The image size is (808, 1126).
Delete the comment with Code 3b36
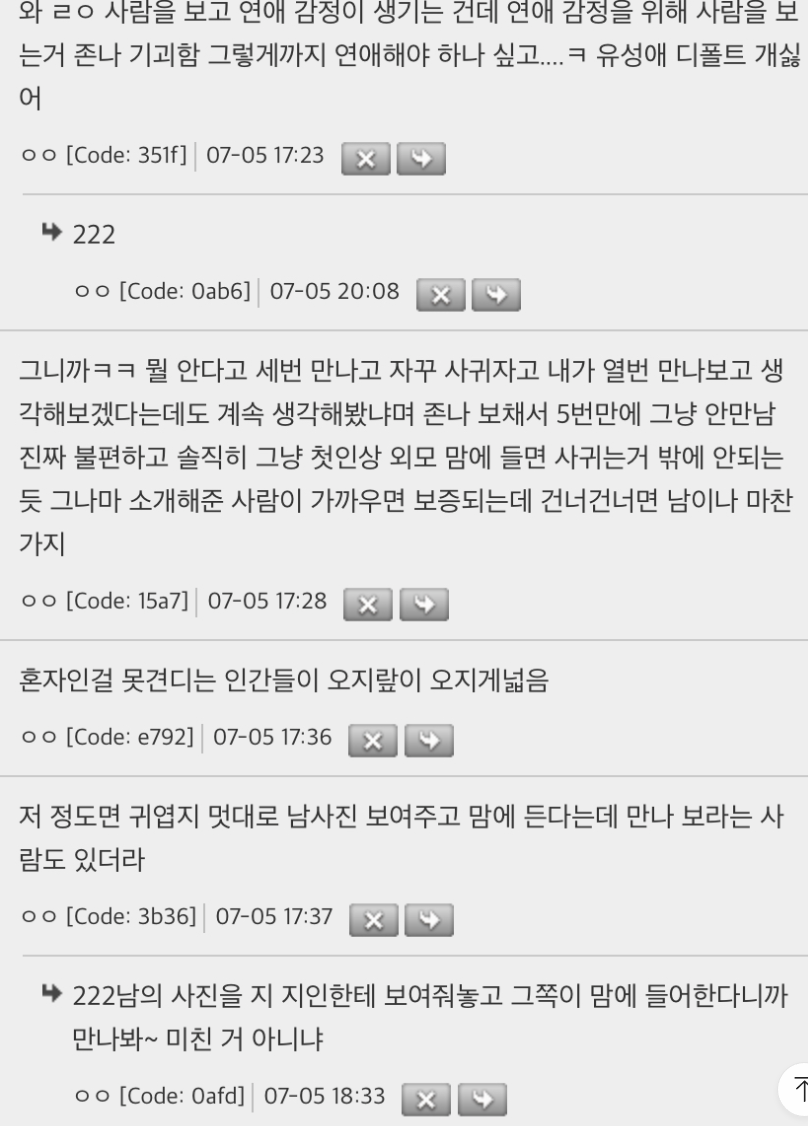374,920
